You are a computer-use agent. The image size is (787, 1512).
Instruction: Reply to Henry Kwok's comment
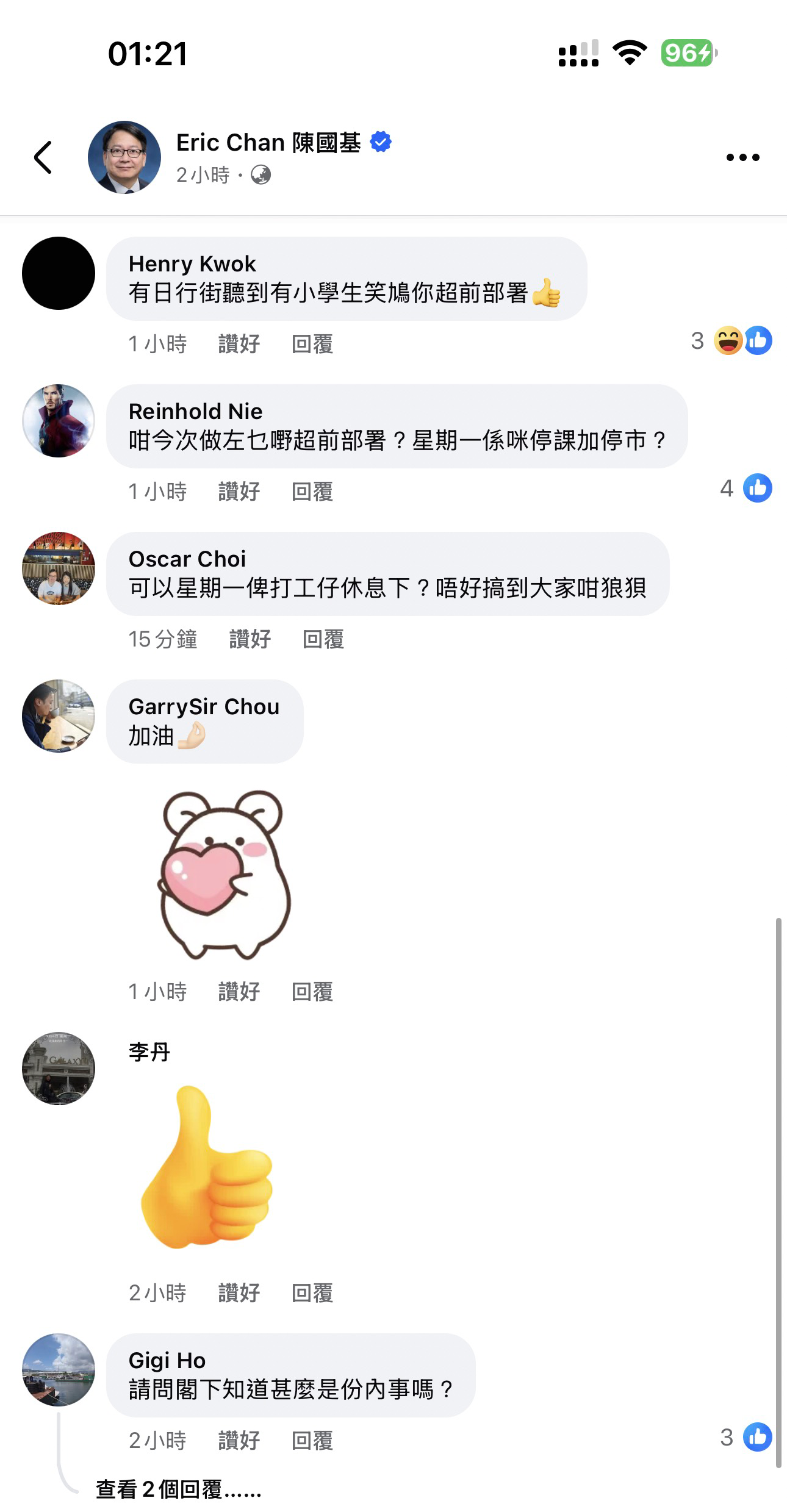coord(312,344)
